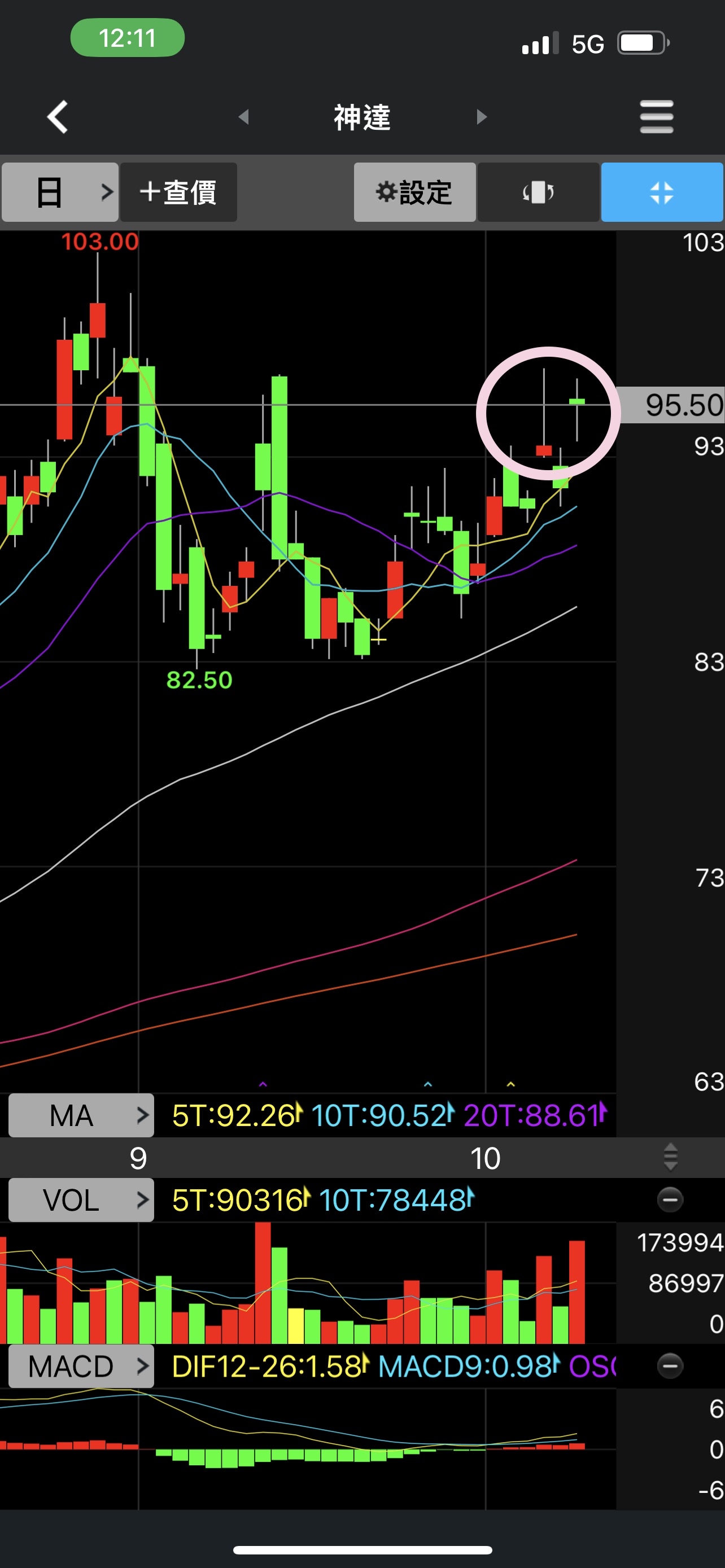Go back using the top-left arrow
Image resolution: width=725 pixels, height=1568 pixels.
[x=58, y=117]
